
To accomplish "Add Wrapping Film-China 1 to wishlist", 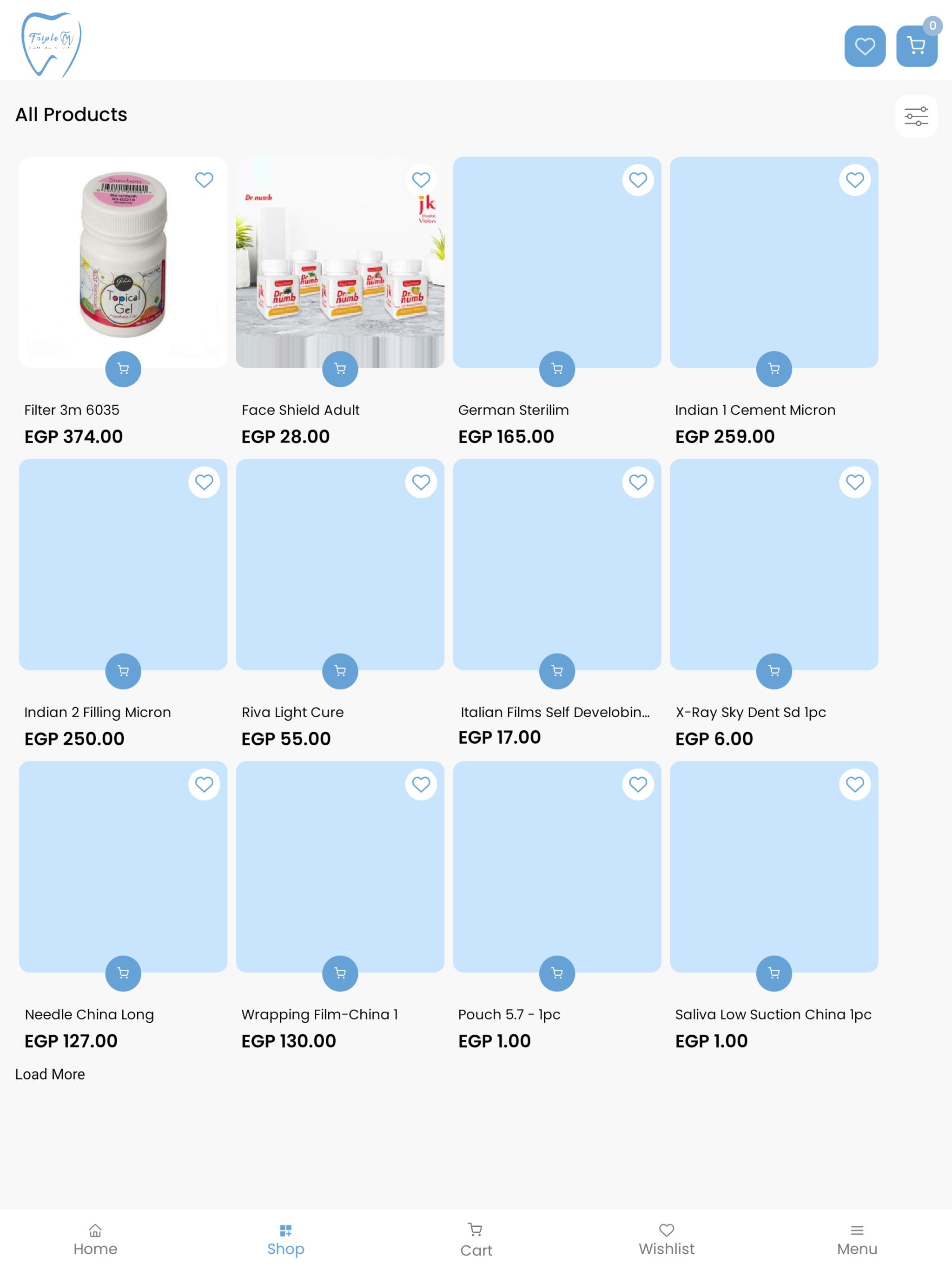I will (421, 784).
